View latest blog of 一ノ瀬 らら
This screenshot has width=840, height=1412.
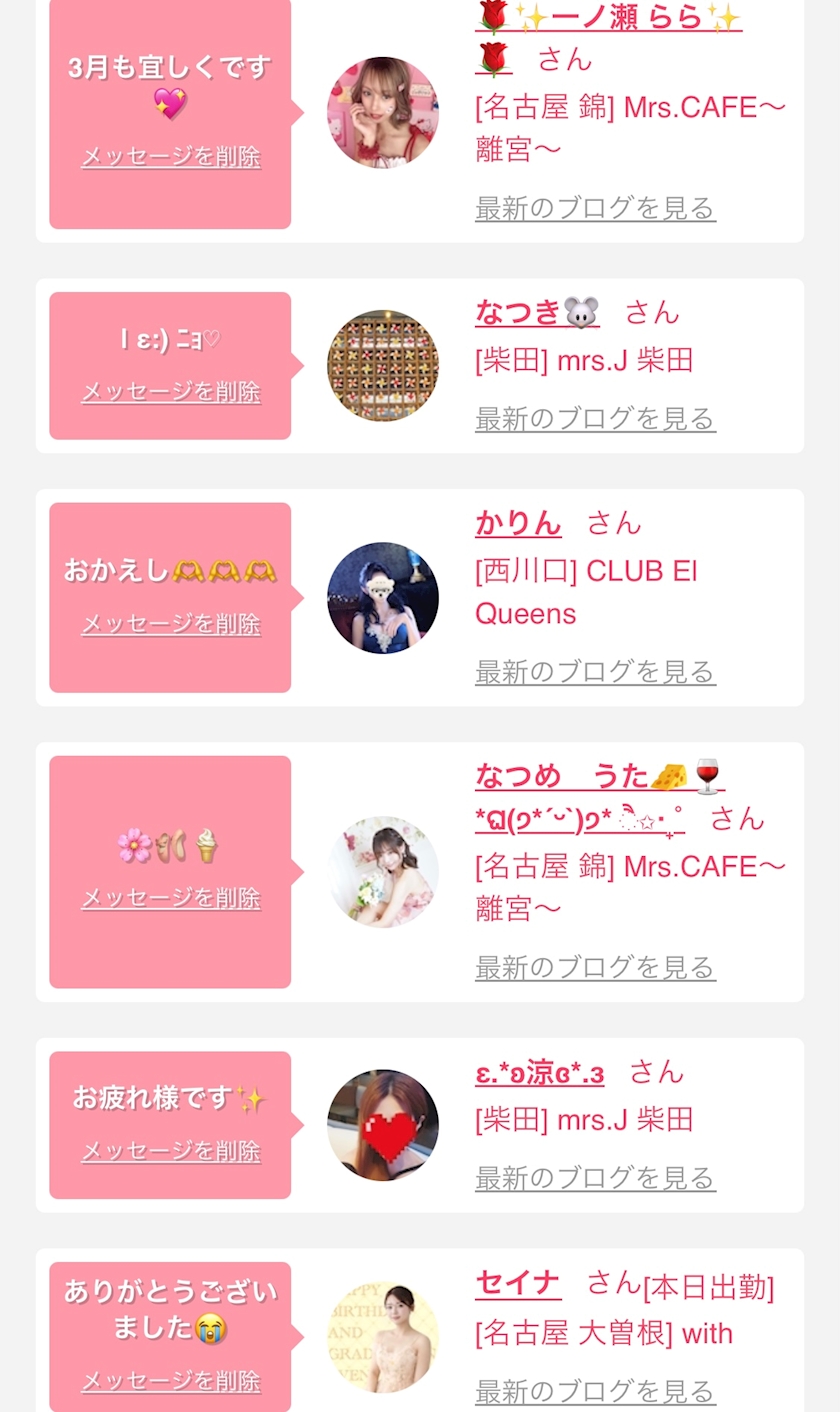(x=595, y=208)
